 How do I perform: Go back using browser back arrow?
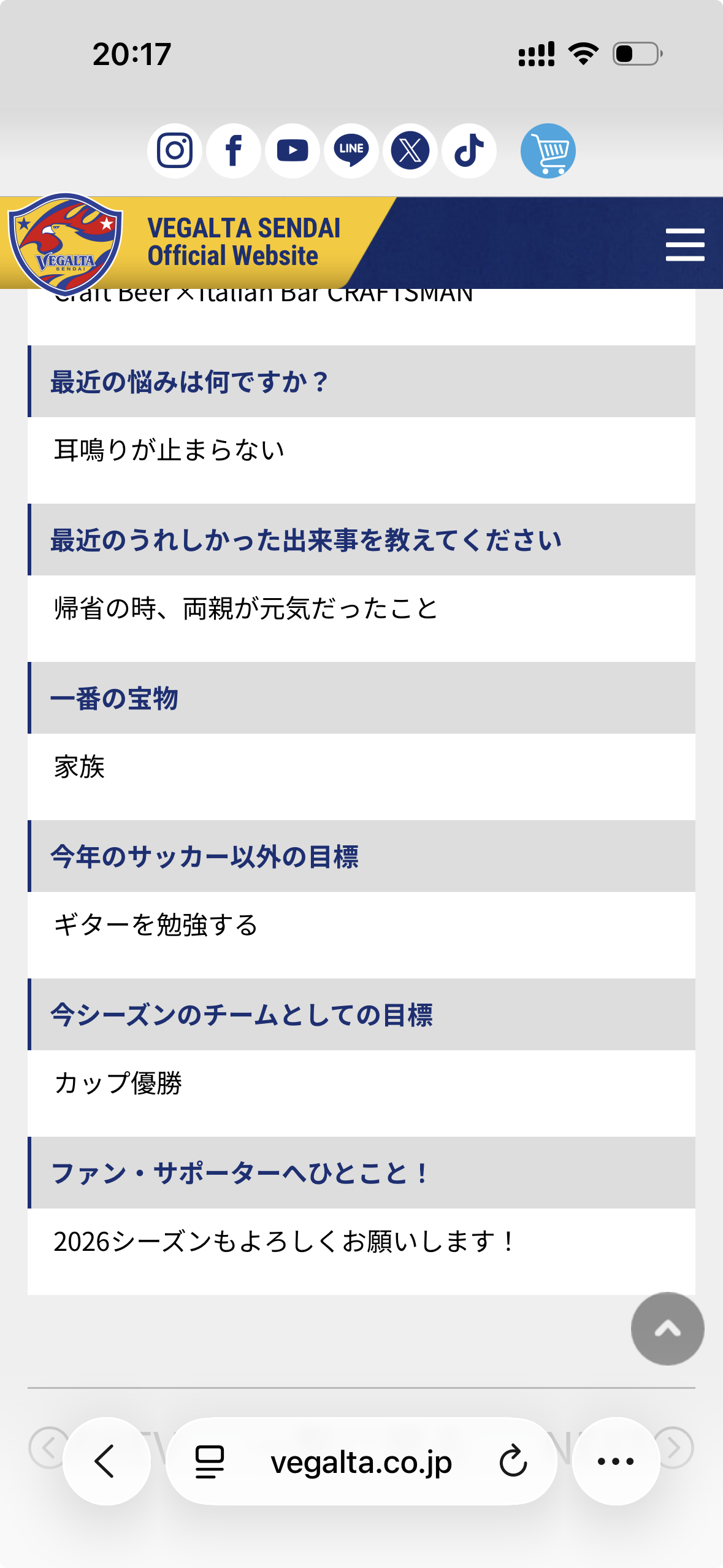tap(106, 1461)
